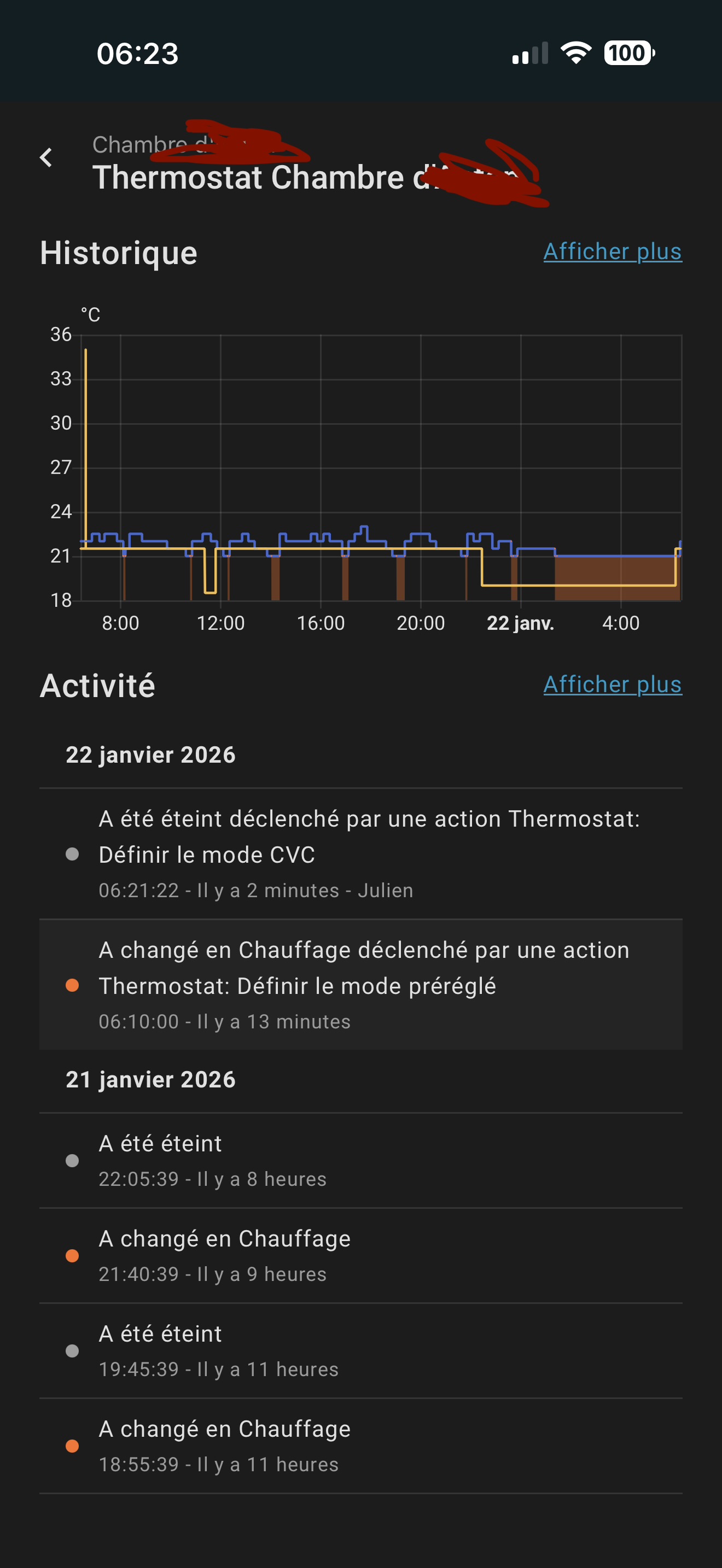Go back using the back arrow

pos(46,157)
